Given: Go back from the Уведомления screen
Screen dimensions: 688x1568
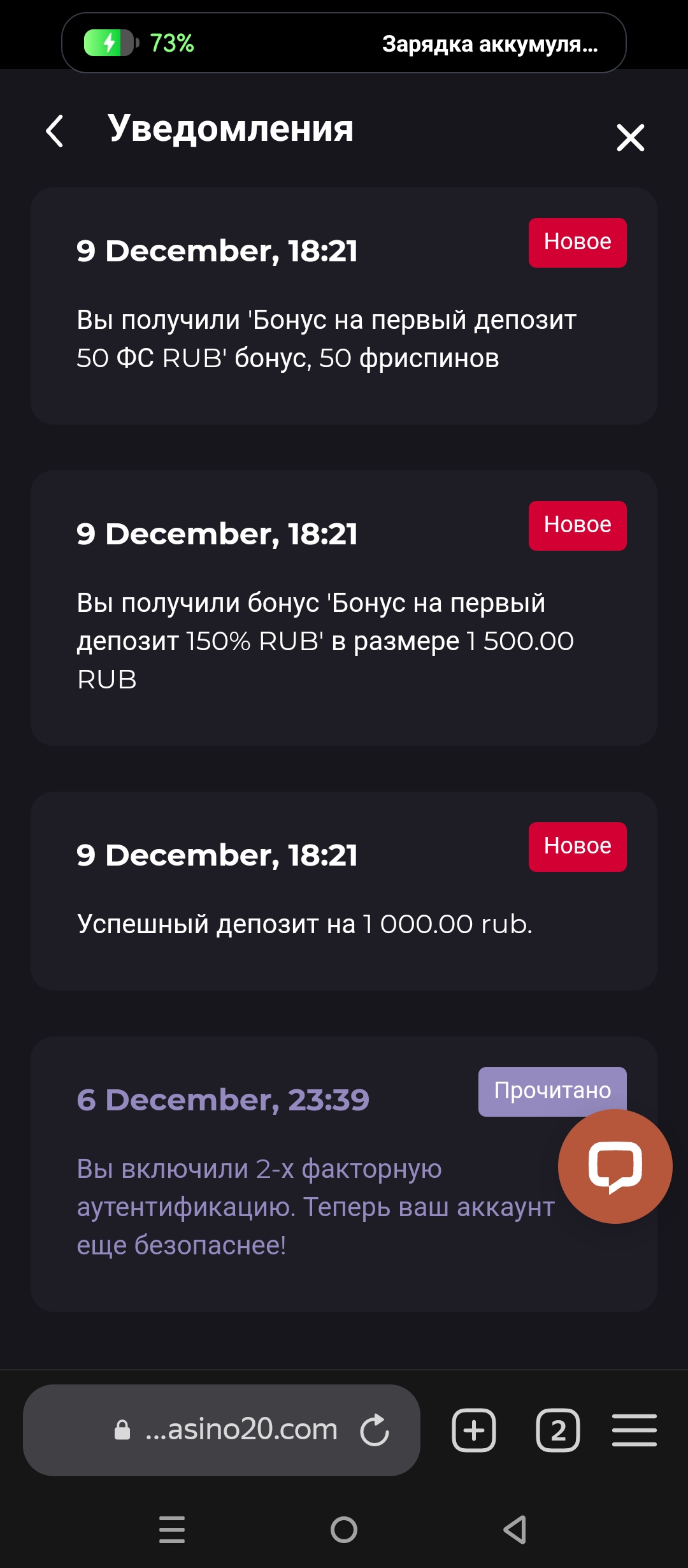Looking at the screenshot, I should coord(55,131).
